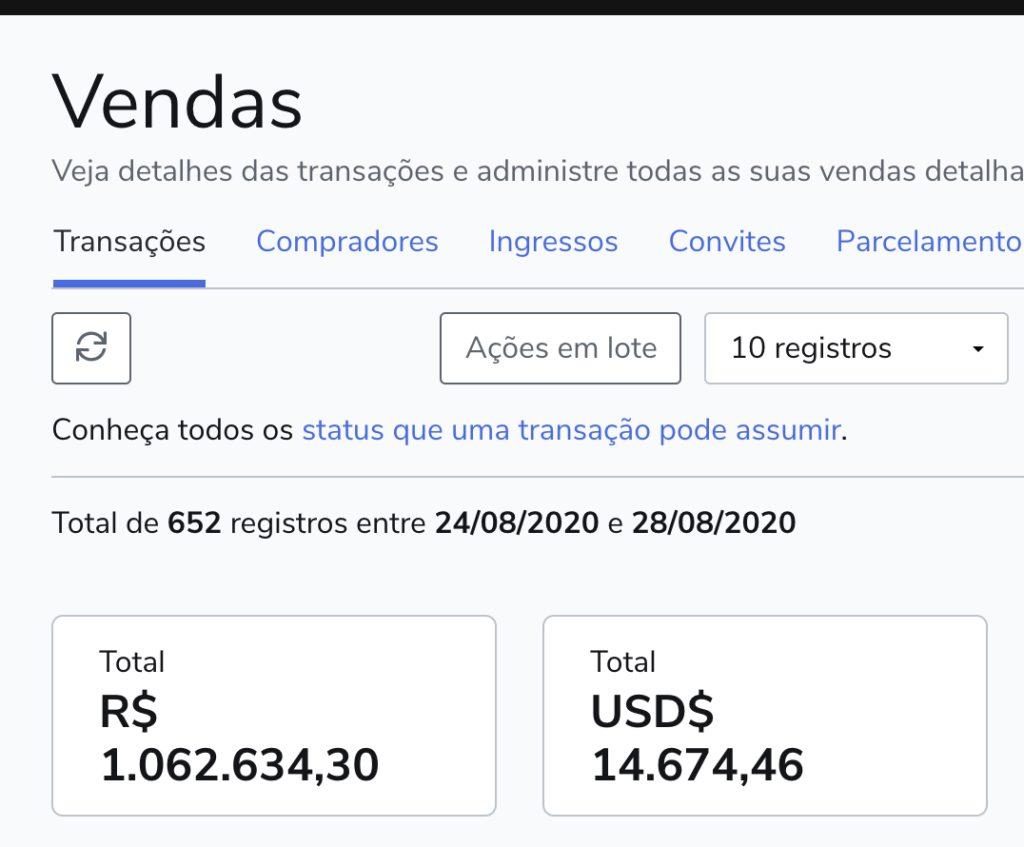Tap the refresh transactions icon

click(91, 348)
